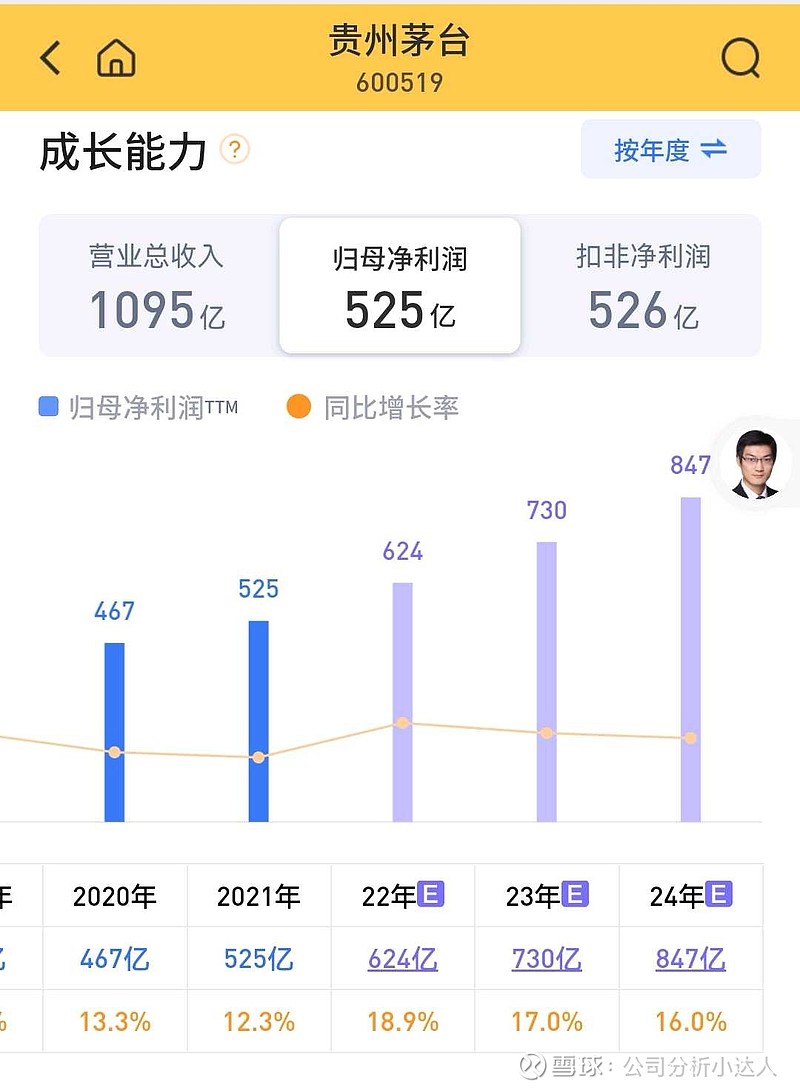Tap the 按年度 period switch button
The image size is (800, 1091).
pyautogui.click(x=670, y=150)
